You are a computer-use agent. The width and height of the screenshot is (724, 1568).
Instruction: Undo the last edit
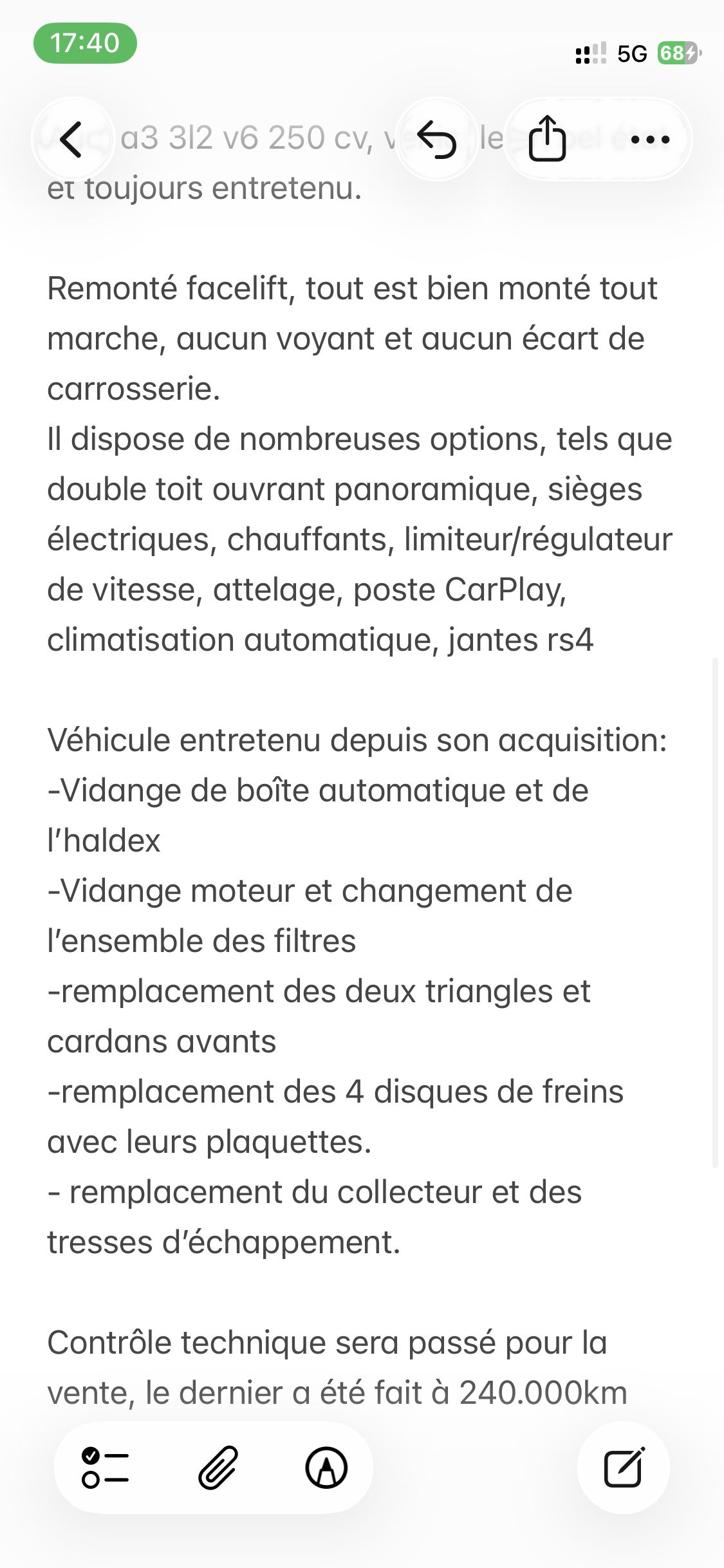coord(437,139)
